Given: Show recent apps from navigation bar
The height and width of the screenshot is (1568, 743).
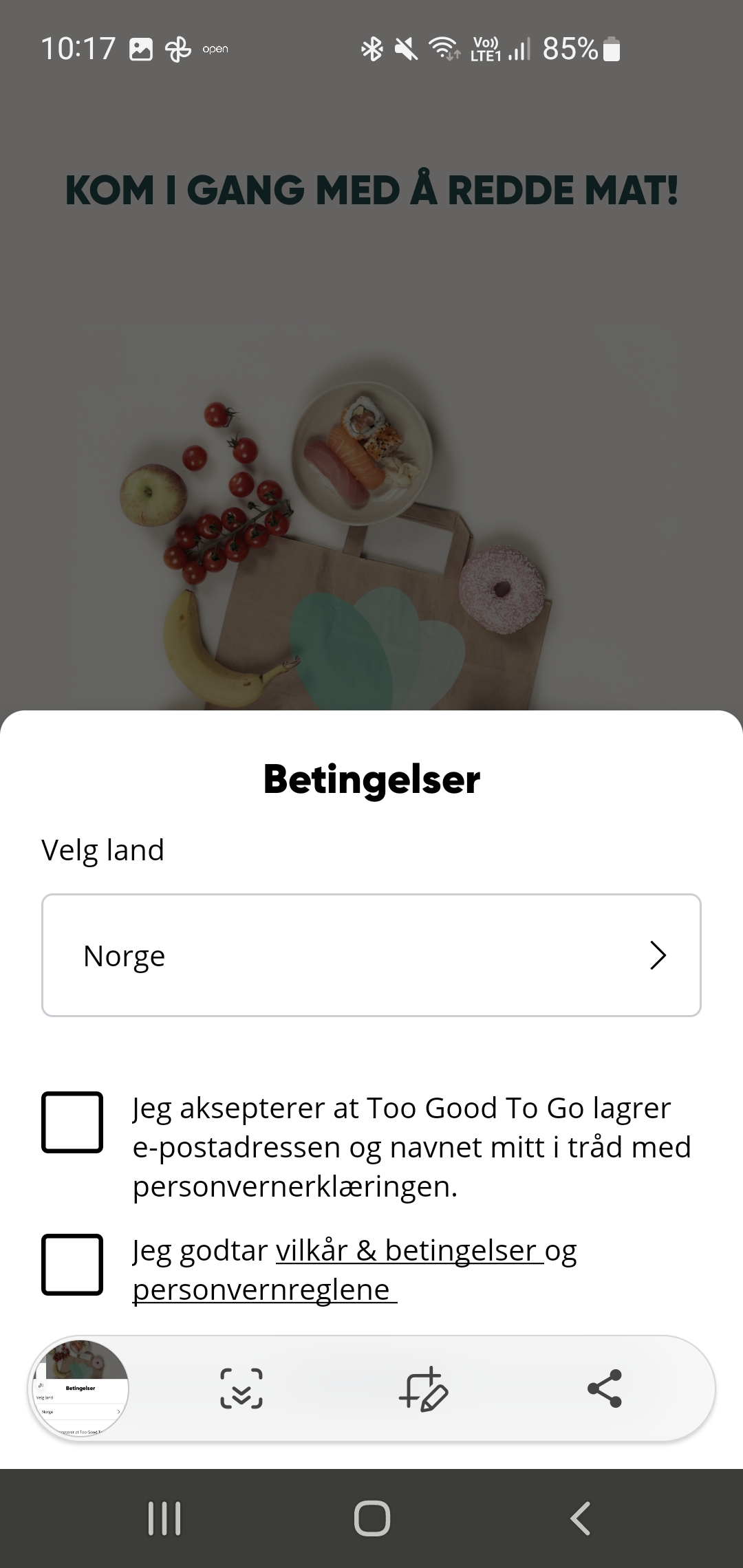Looking at the screenshot, I should point(164,1518).
